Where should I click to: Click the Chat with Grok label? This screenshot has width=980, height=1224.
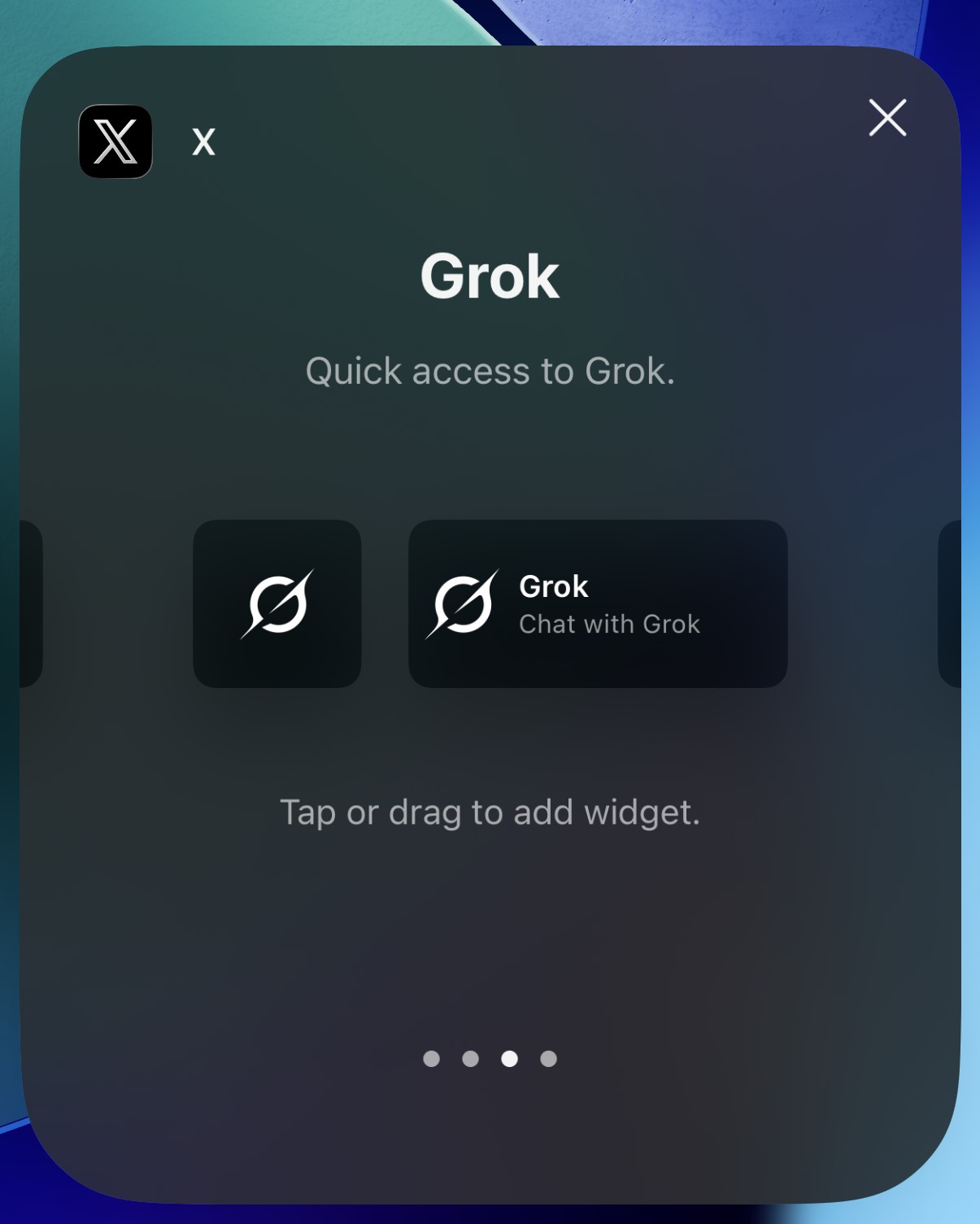[610, 624]
